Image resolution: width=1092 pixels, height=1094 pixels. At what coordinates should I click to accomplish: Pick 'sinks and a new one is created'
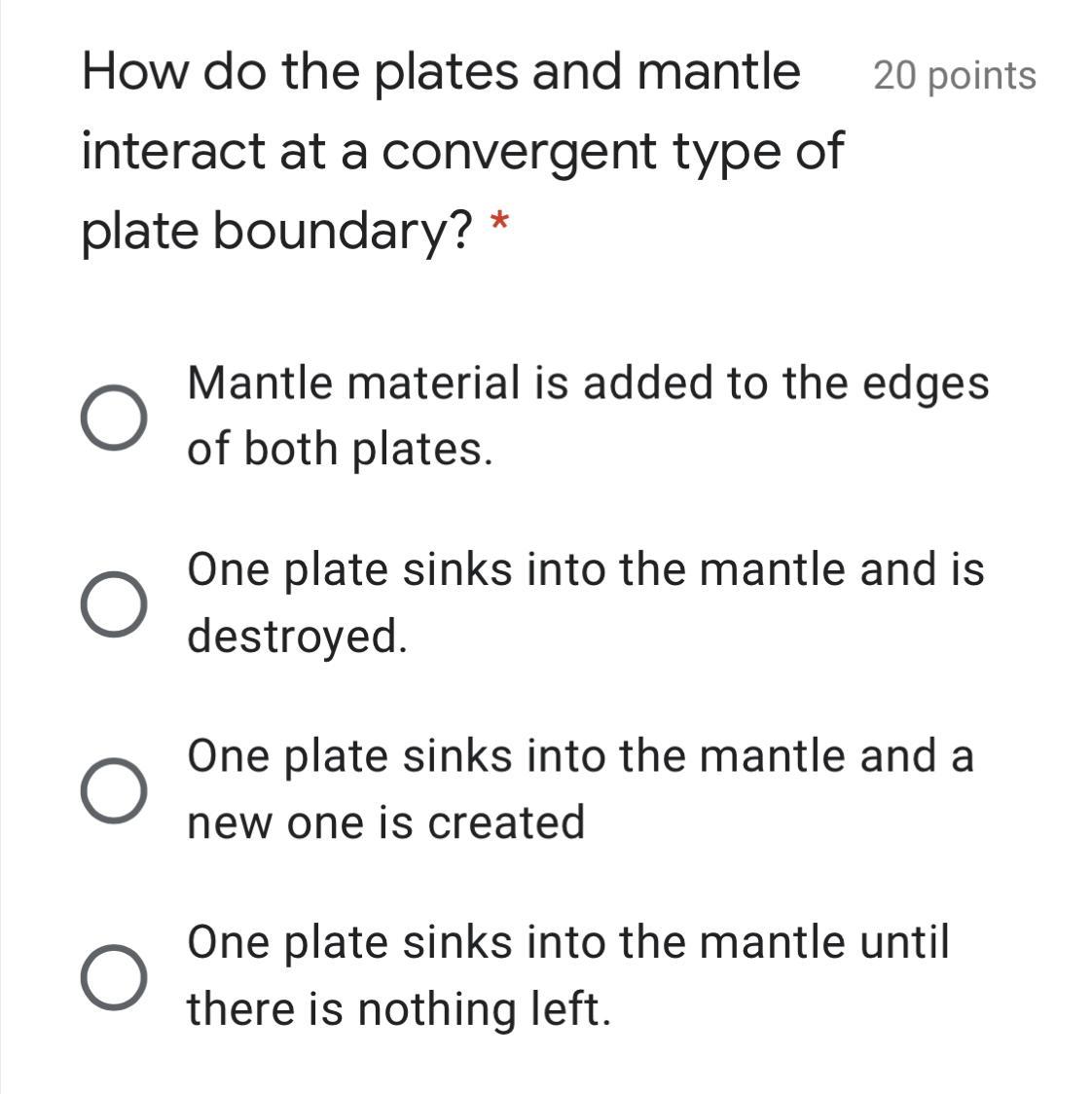click(x=115, y=789)
